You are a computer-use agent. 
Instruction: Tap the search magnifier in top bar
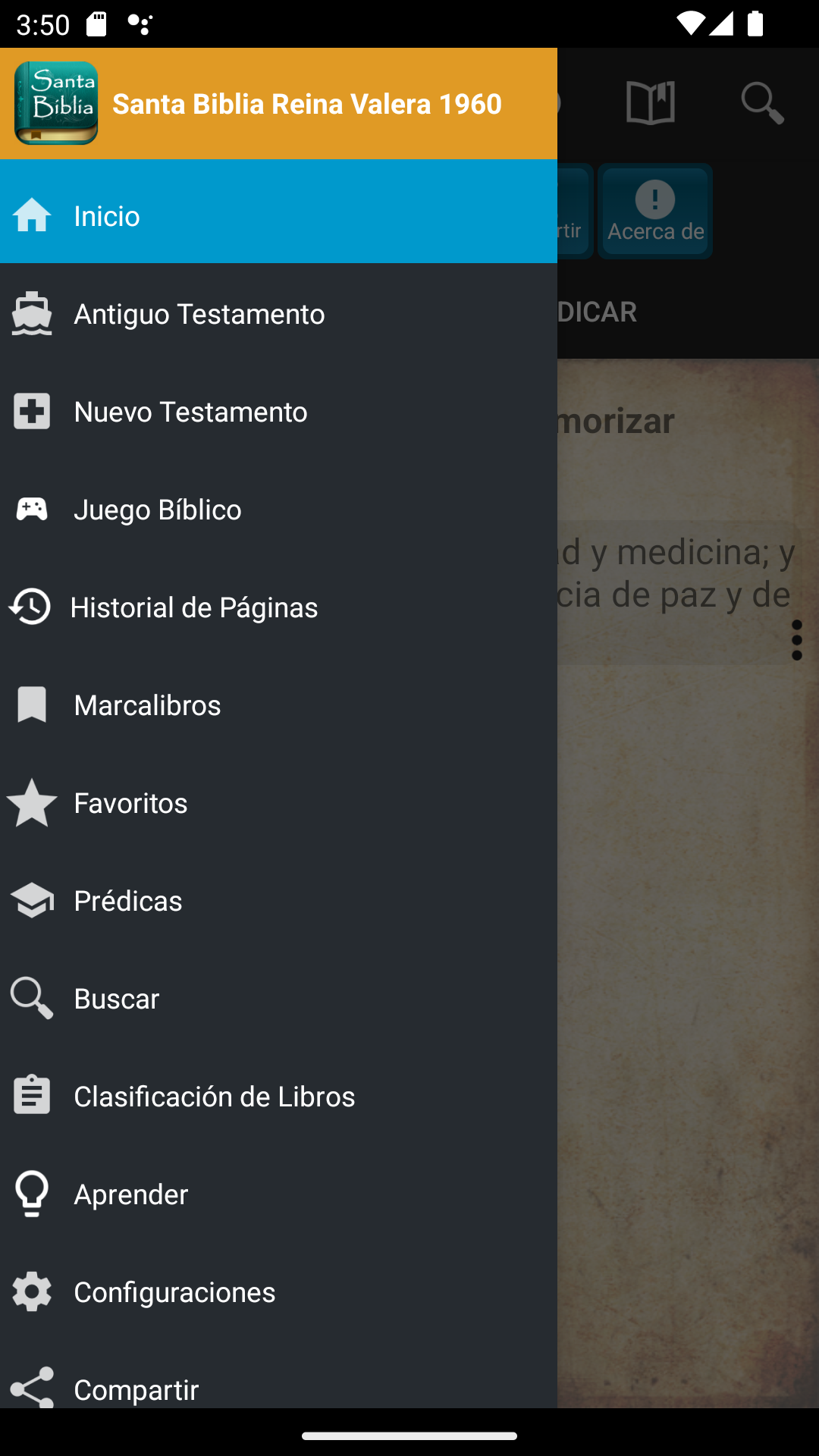pyautogui.click(x=762, y=103)
